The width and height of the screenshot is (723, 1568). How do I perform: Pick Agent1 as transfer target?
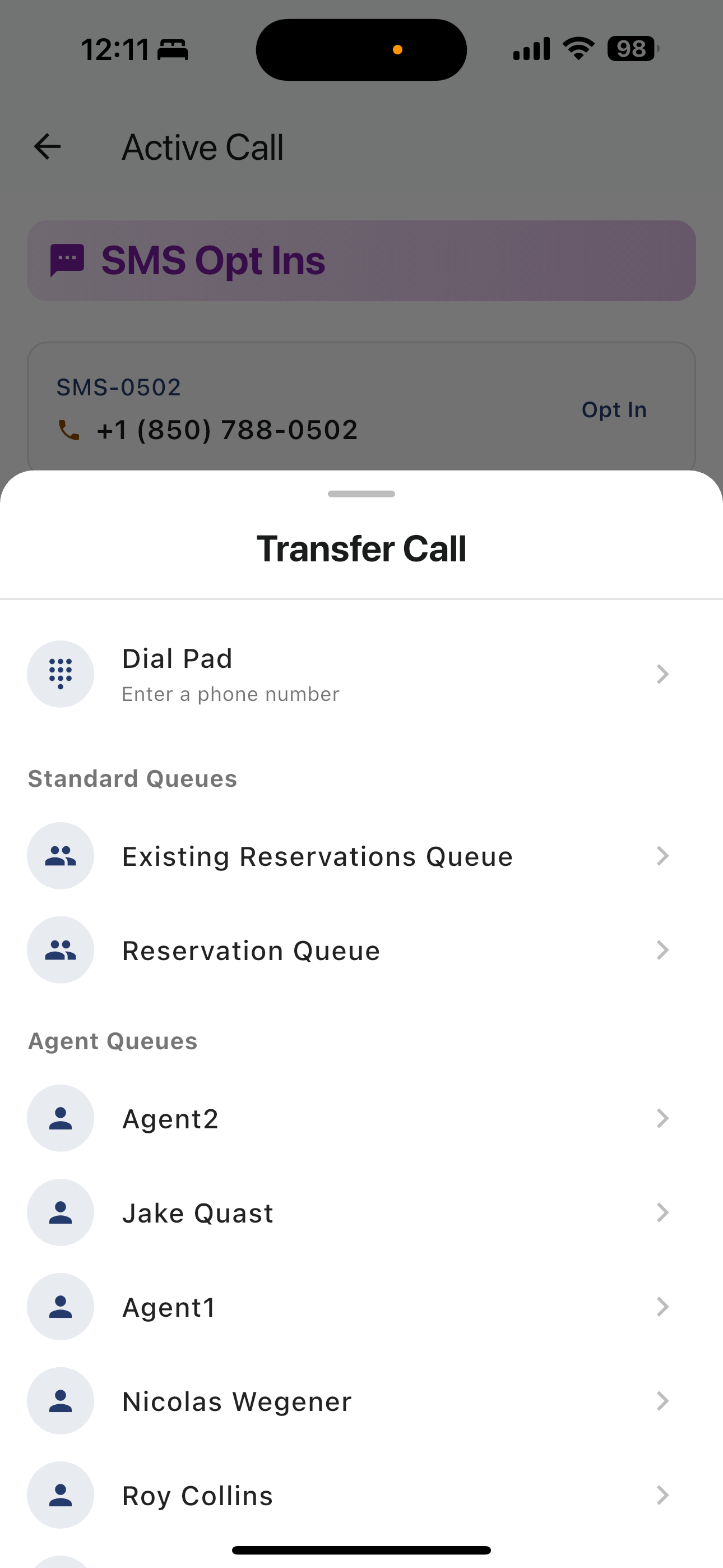pyautogui.click(x=360, y=1307)
